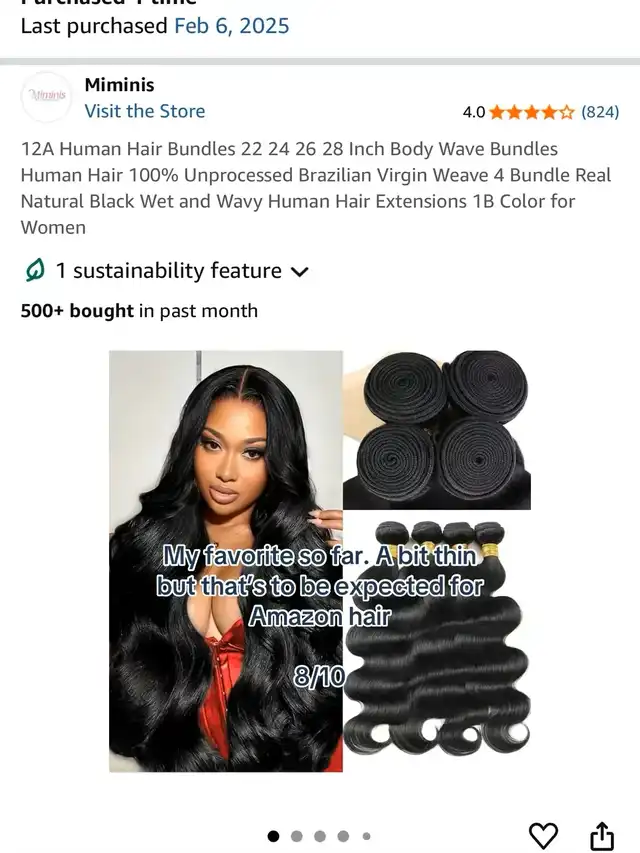Jump to the second image dot

[x=297, y=836]
